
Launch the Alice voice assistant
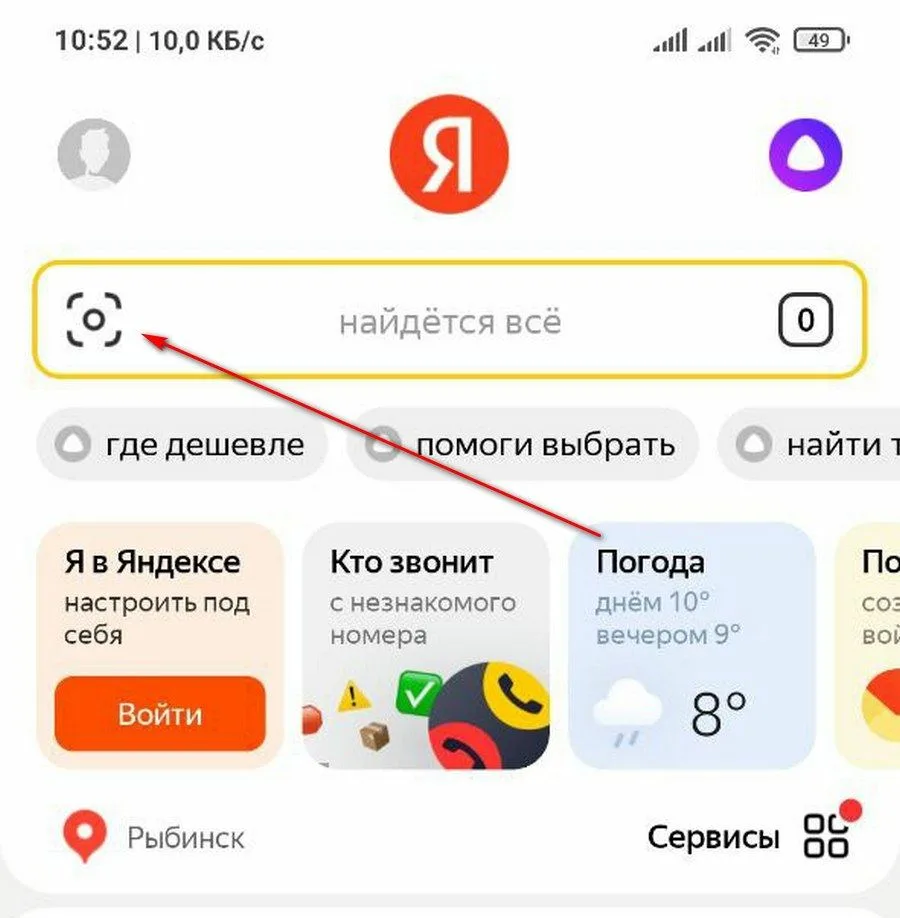[x=805, y=155]
